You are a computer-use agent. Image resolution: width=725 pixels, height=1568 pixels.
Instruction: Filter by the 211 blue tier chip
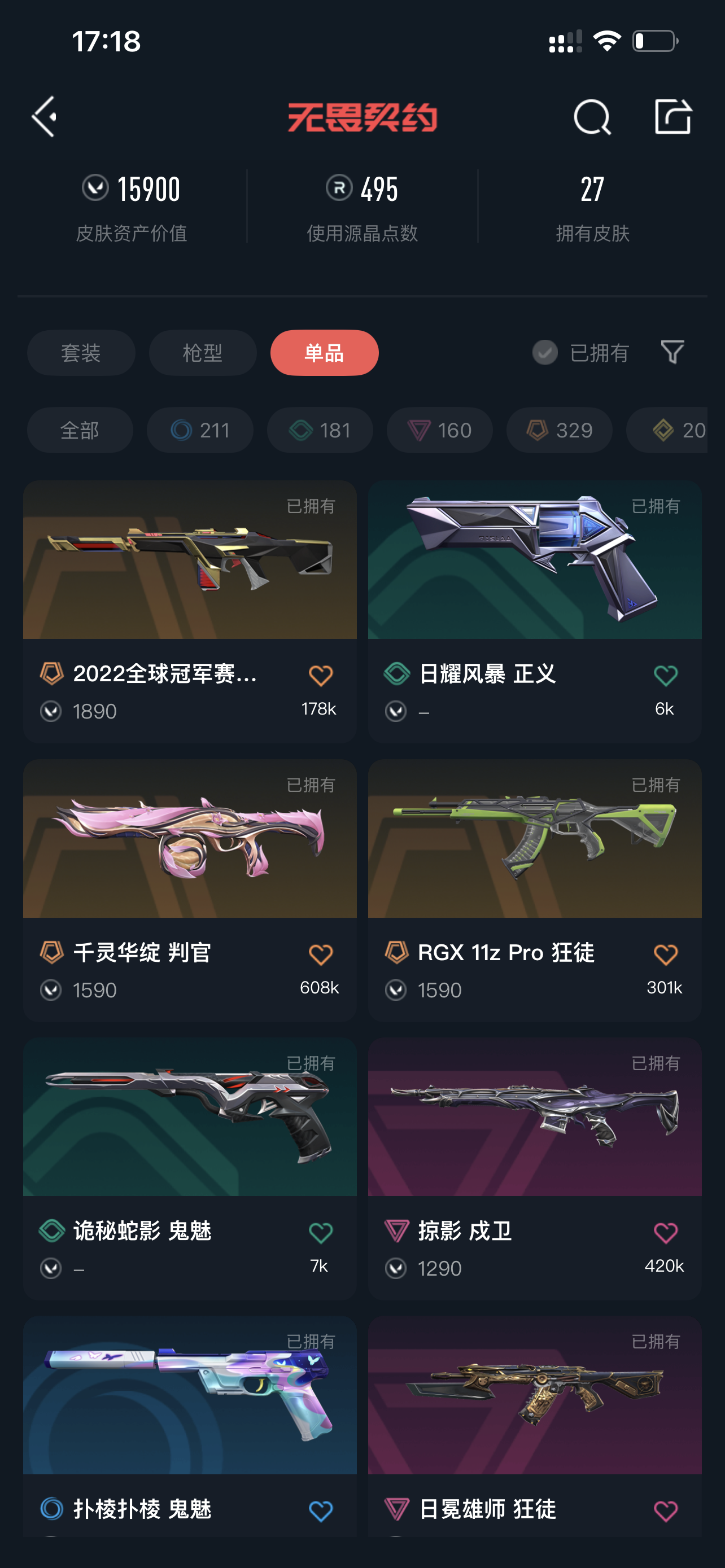point(200,430)
